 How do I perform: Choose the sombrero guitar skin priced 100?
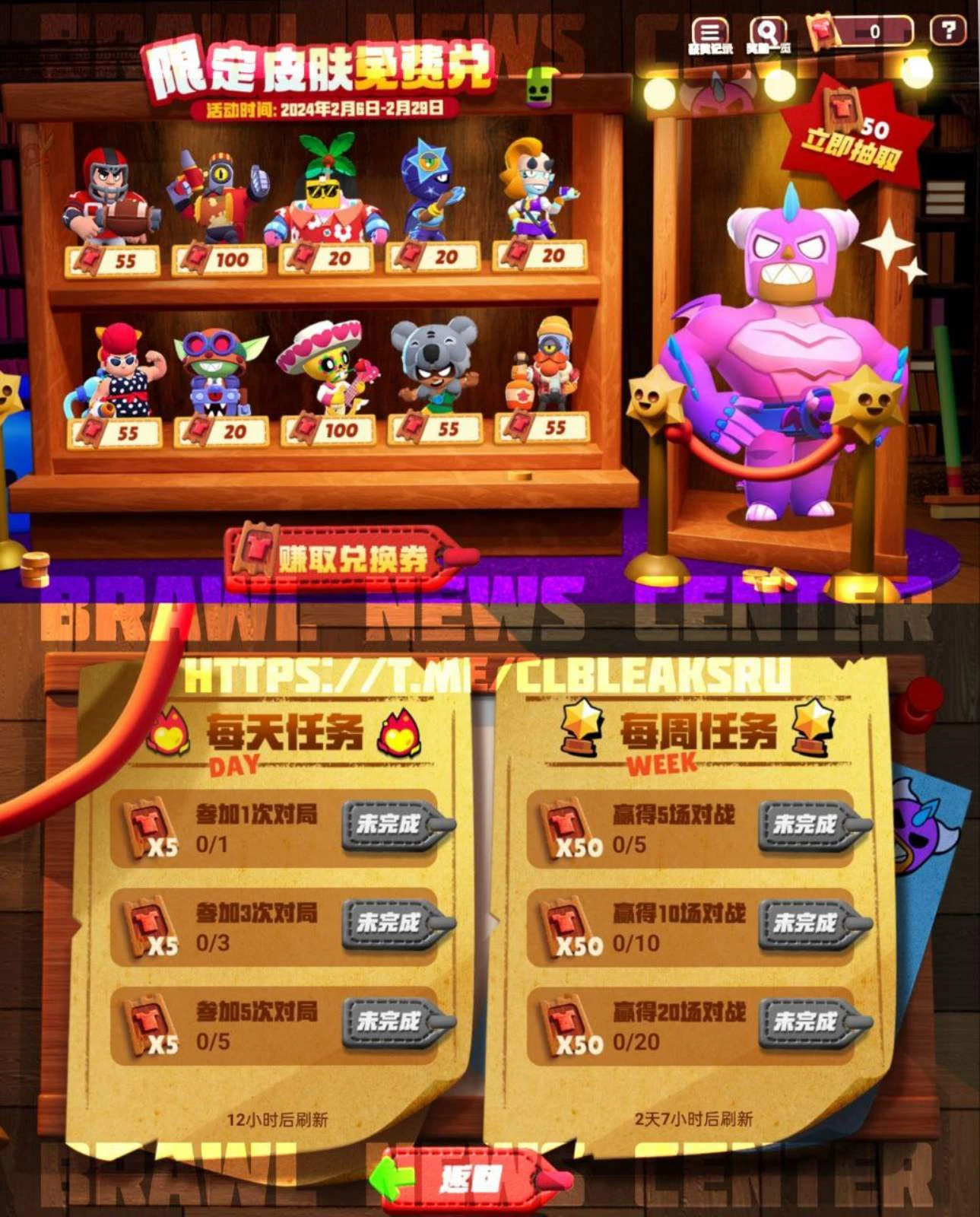coord(328,383)
